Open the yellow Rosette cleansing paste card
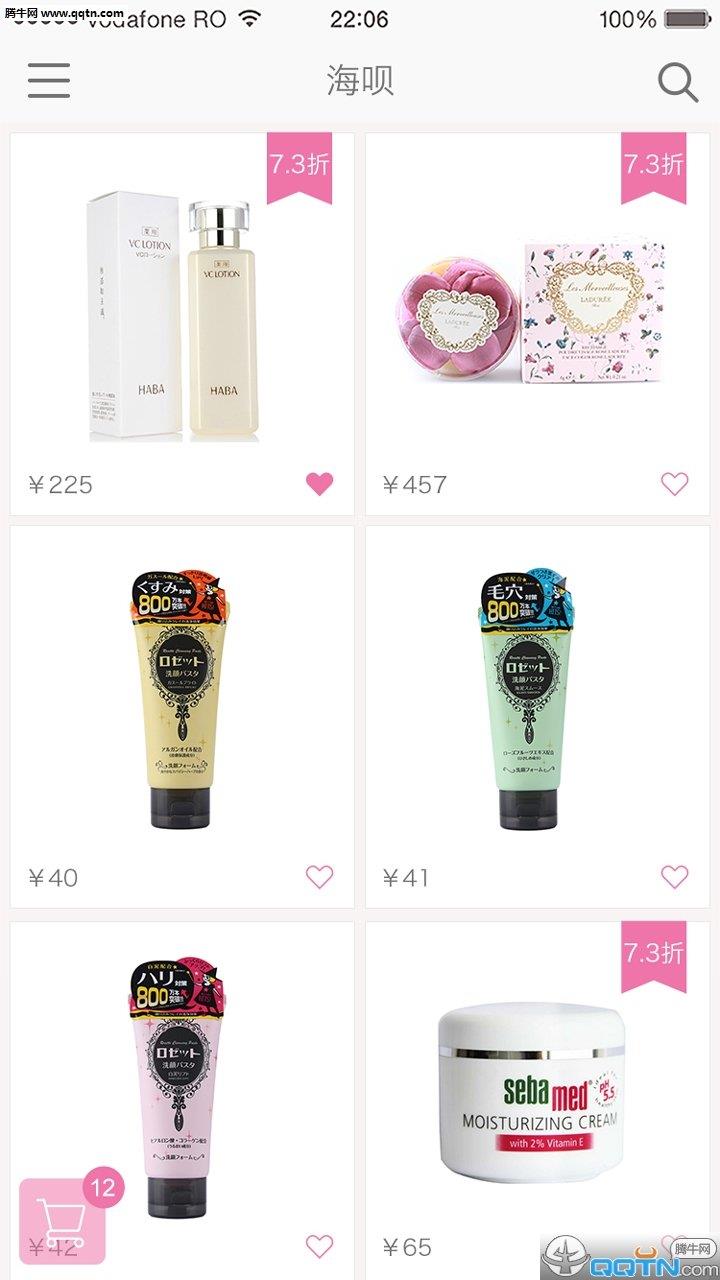Screen dimensions: 720x1280 pyautogui.click(x=182, y=700)
